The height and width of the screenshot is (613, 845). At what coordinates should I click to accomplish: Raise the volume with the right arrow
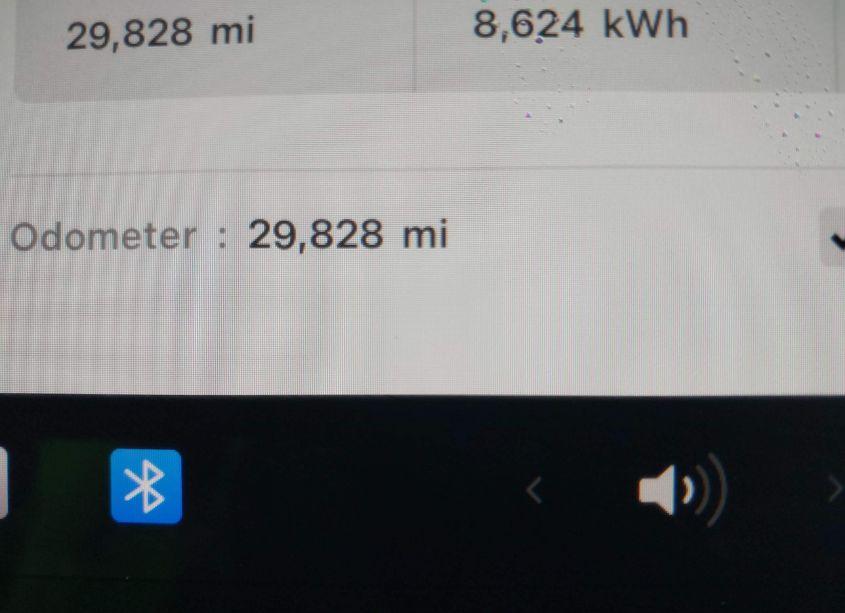click(834, 490)
